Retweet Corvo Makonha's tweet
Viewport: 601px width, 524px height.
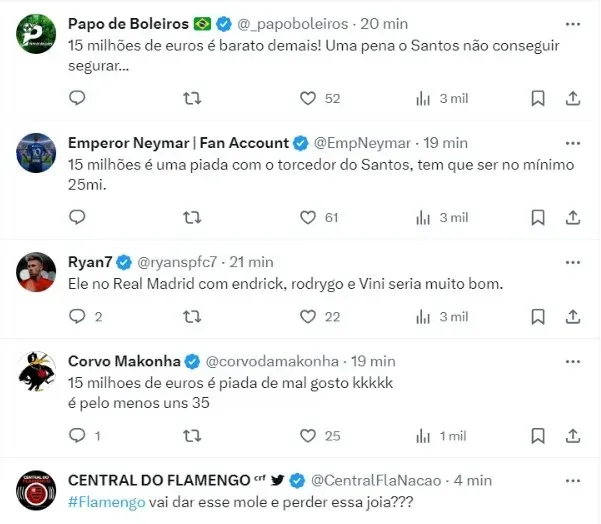tap(193, 435)
